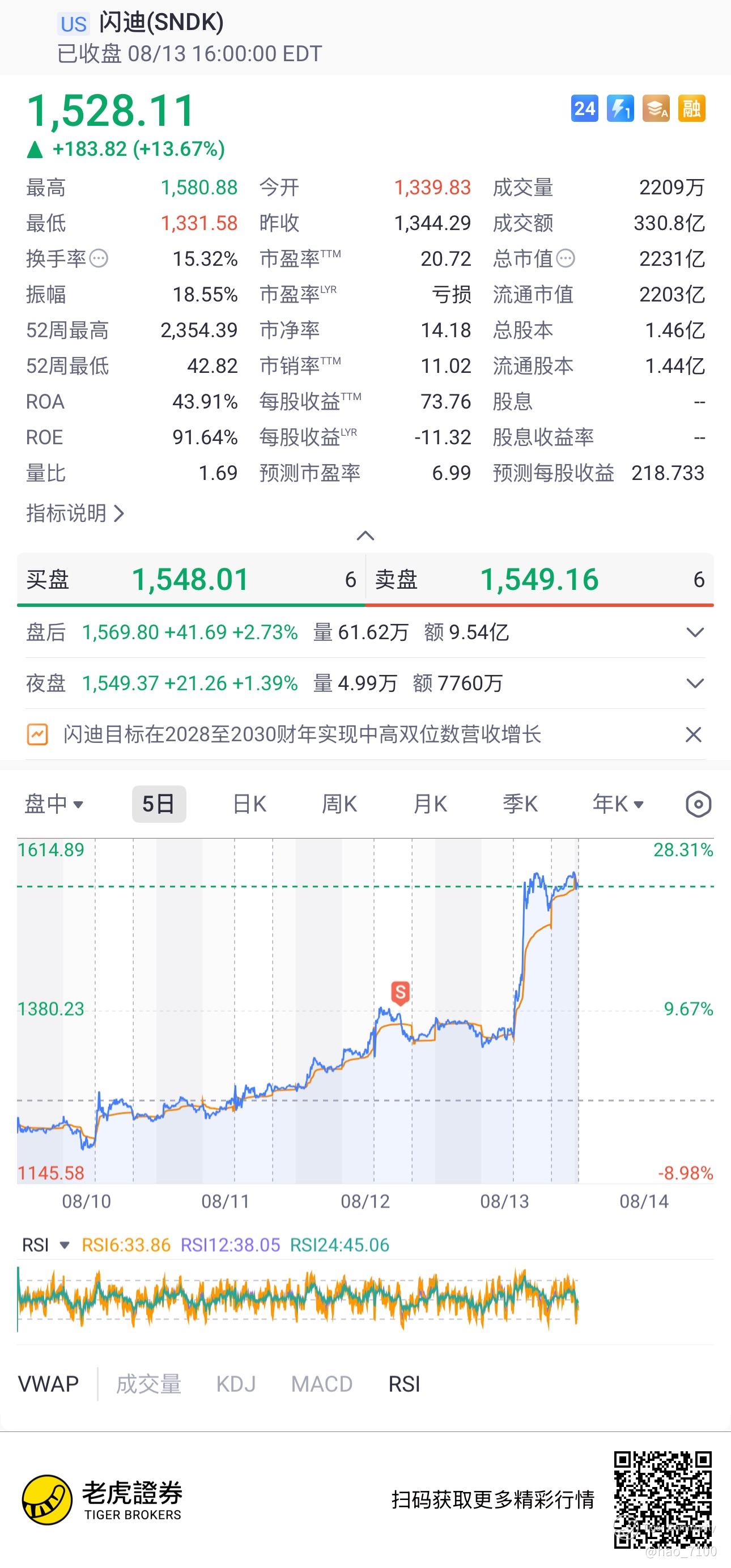Collapse the stock metrics panel
731x1568 pixels.
coord(365,536)
